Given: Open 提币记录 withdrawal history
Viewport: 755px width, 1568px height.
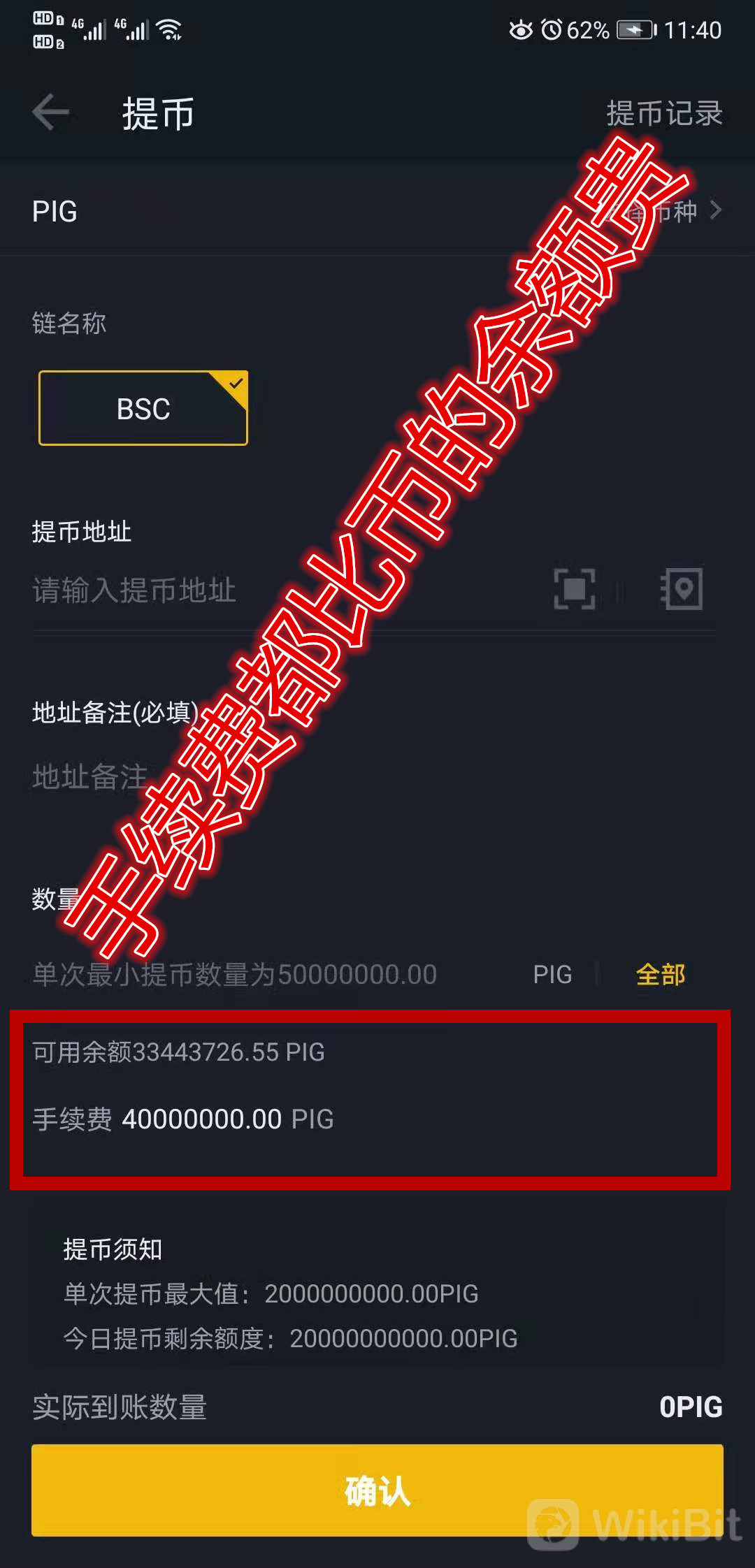Looking at the screenshot, I should [x=663, y=113].
